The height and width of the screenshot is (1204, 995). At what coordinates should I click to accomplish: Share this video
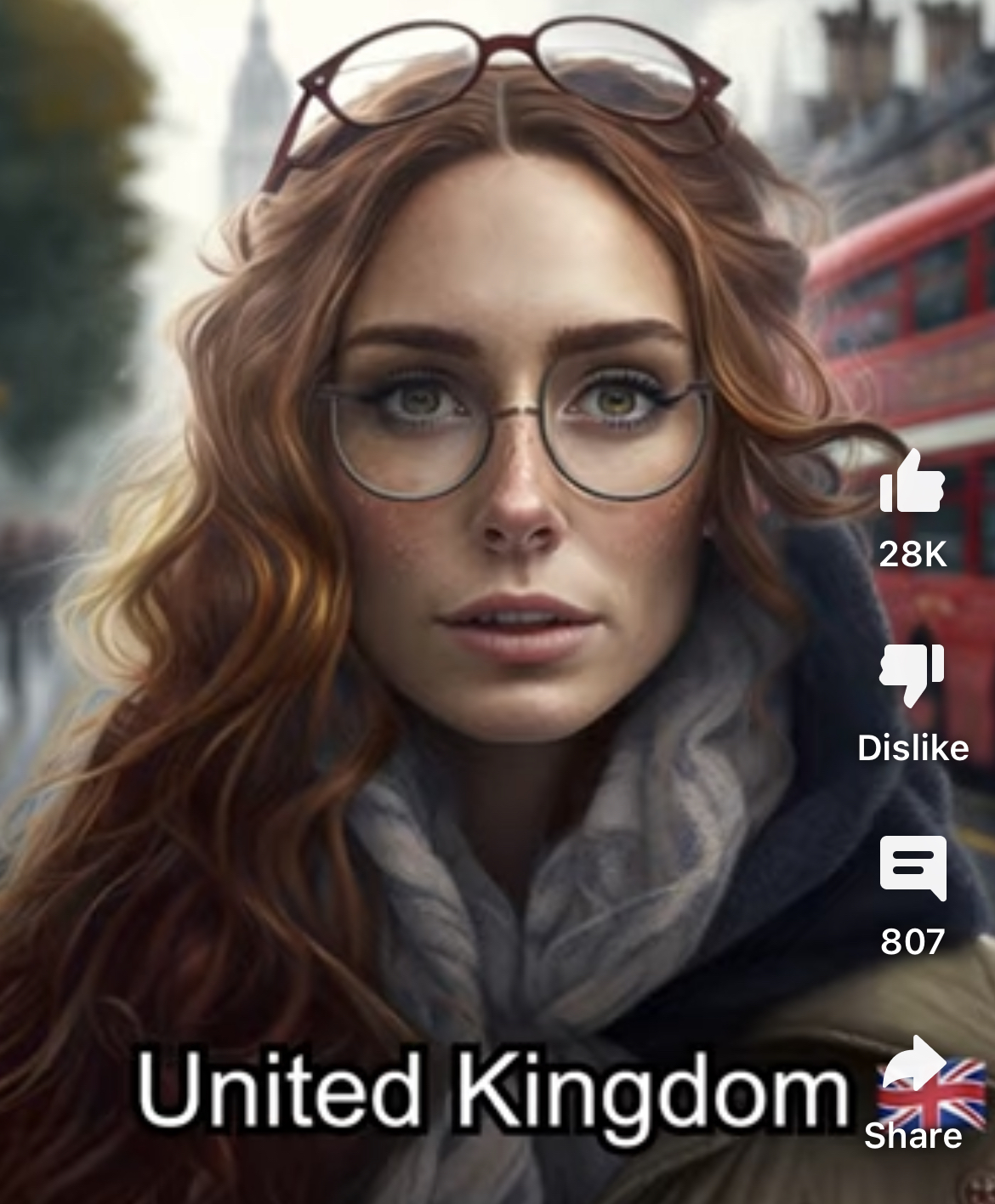pos(913,1063)
